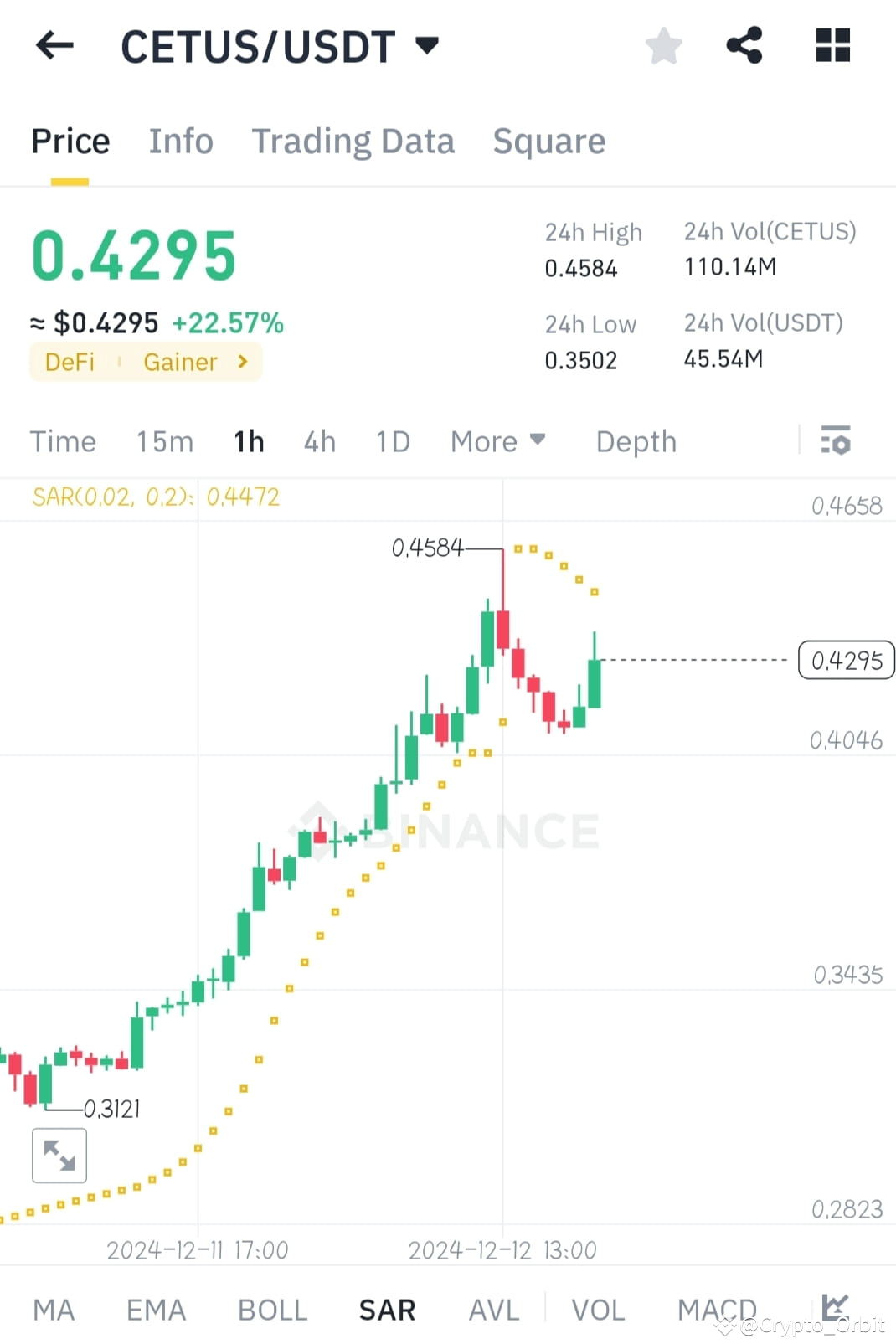Viewport: 896px width, 1344px height.
Task: View the Depth chart
Action: click(636, 441)
